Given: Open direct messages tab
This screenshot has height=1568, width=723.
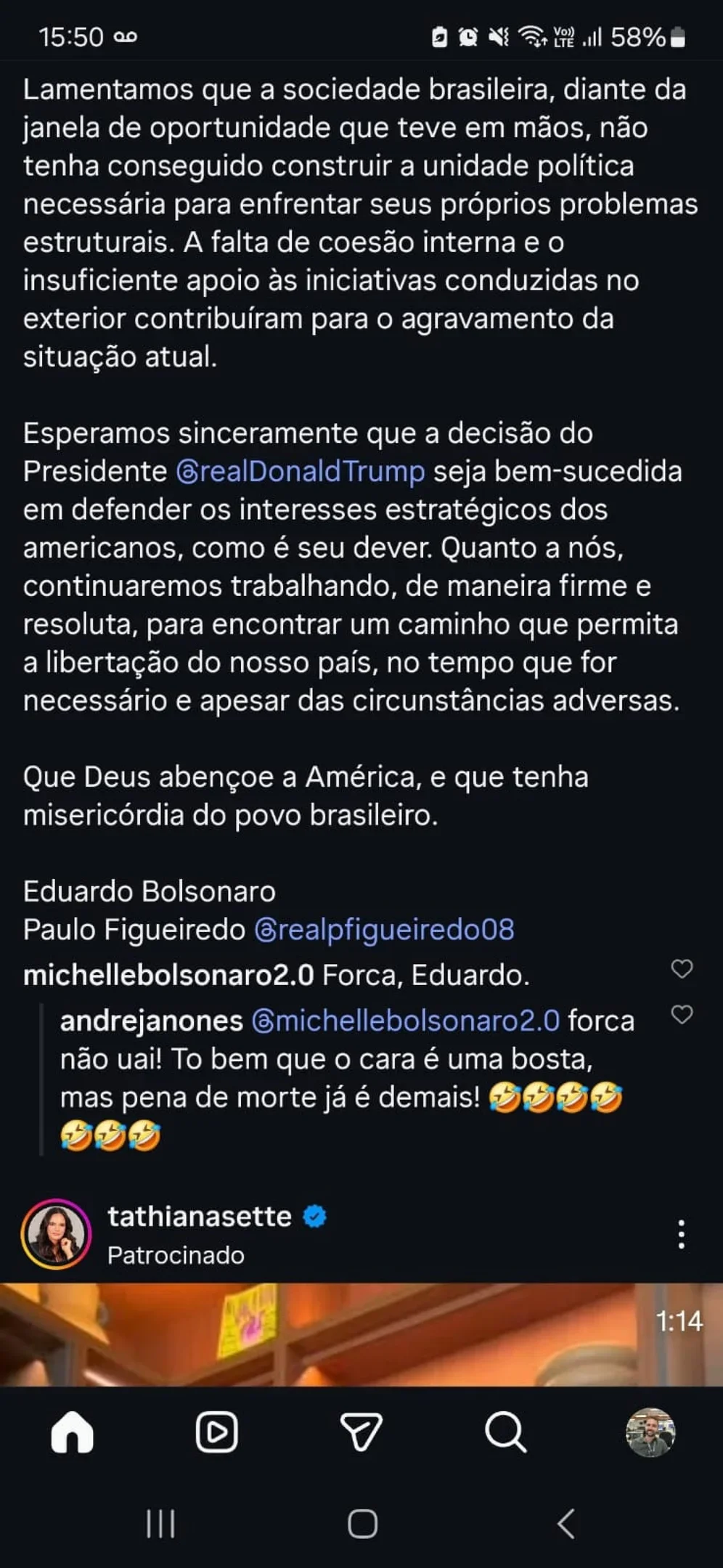Looking at the screenshot, I should pos(361,1433).
